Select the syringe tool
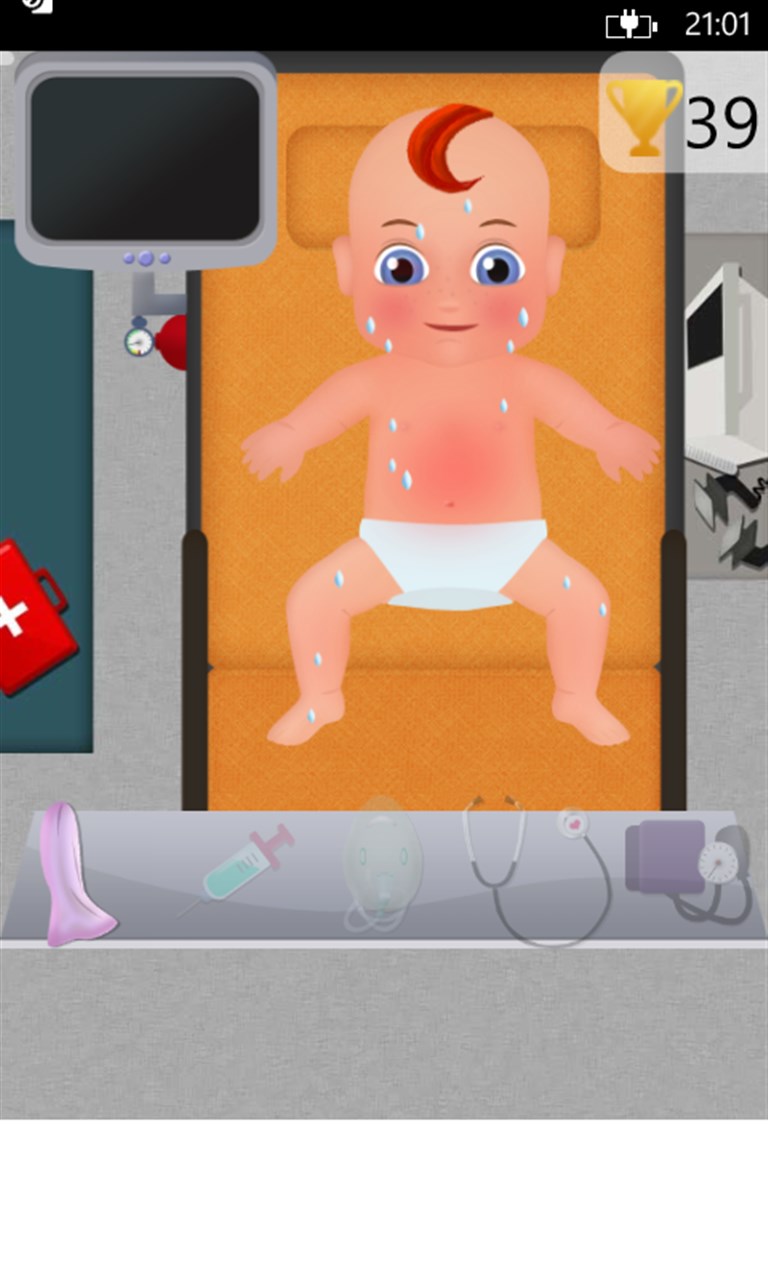768x1280 pixels. 240,868
